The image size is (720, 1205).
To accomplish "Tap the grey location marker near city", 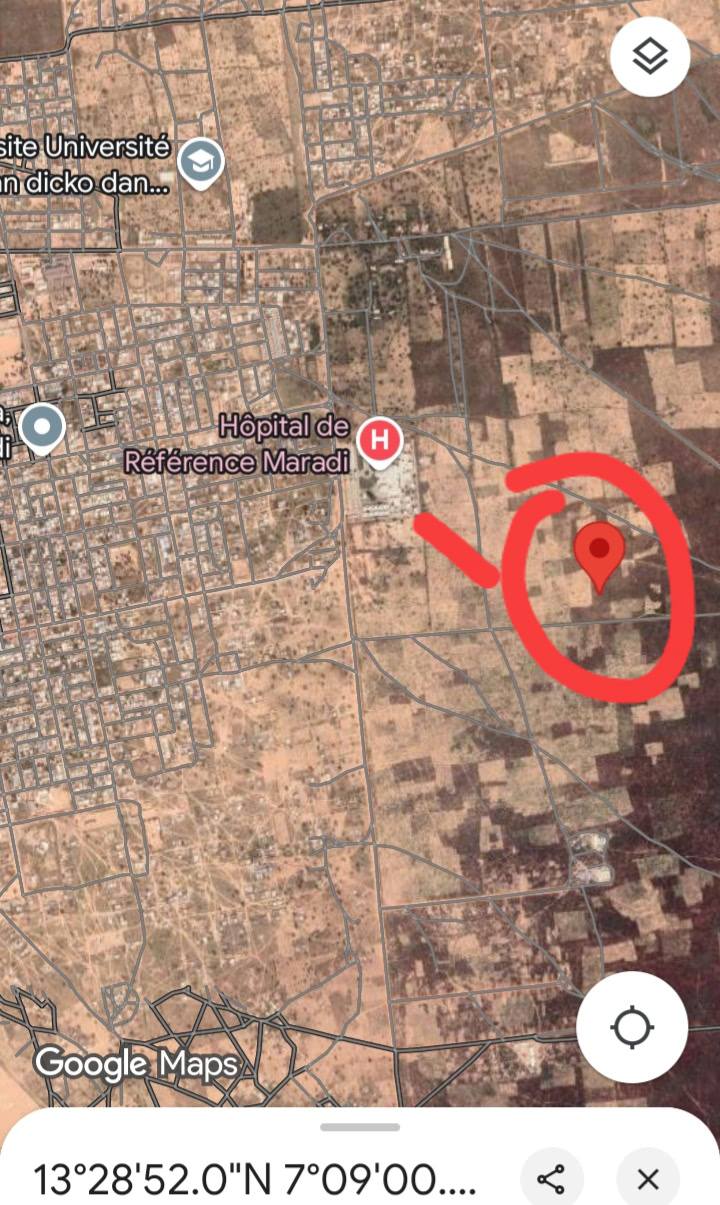I will point(42,428).
